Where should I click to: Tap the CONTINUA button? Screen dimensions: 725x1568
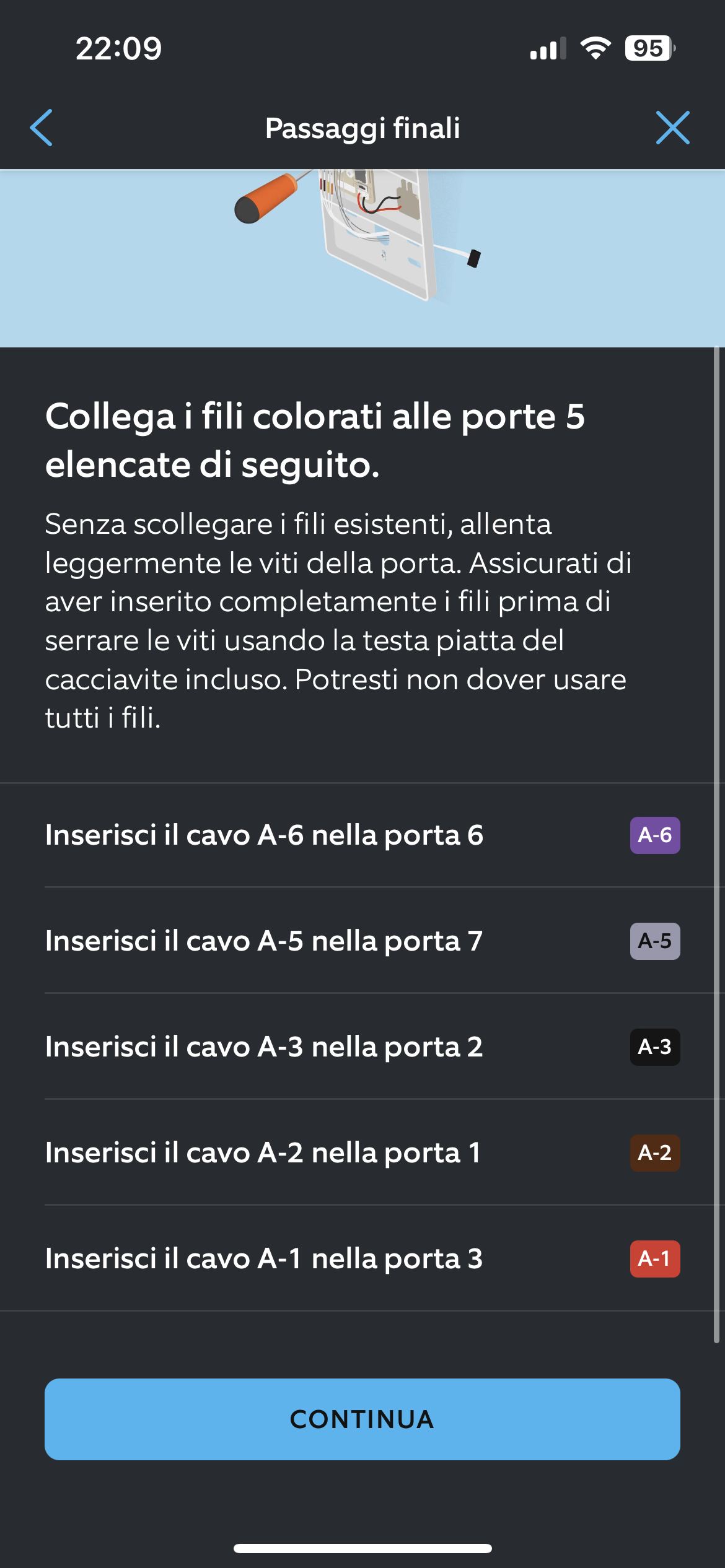pyautogui.click(x=362, y=1419)
